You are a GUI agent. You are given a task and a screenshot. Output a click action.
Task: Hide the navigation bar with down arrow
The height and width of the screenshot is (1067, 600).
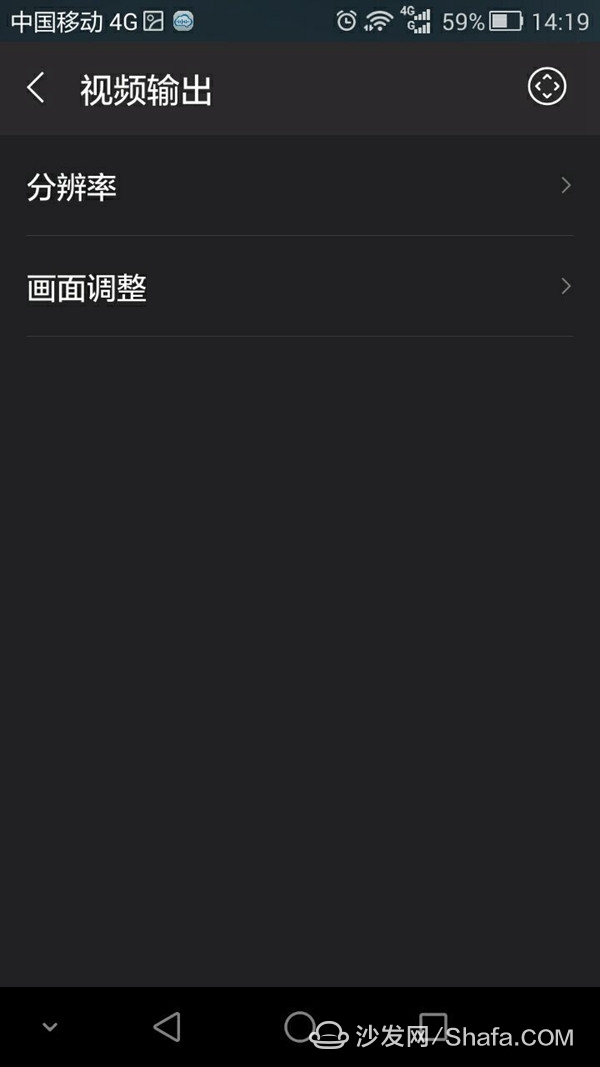(x=49, y=1027)
